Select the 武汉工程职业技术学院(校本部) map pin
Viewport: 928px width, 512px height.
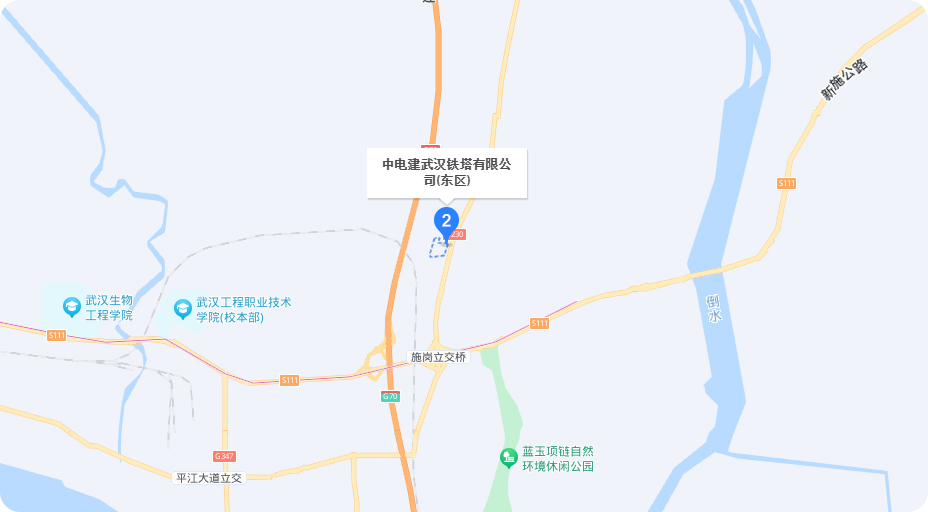183,308
